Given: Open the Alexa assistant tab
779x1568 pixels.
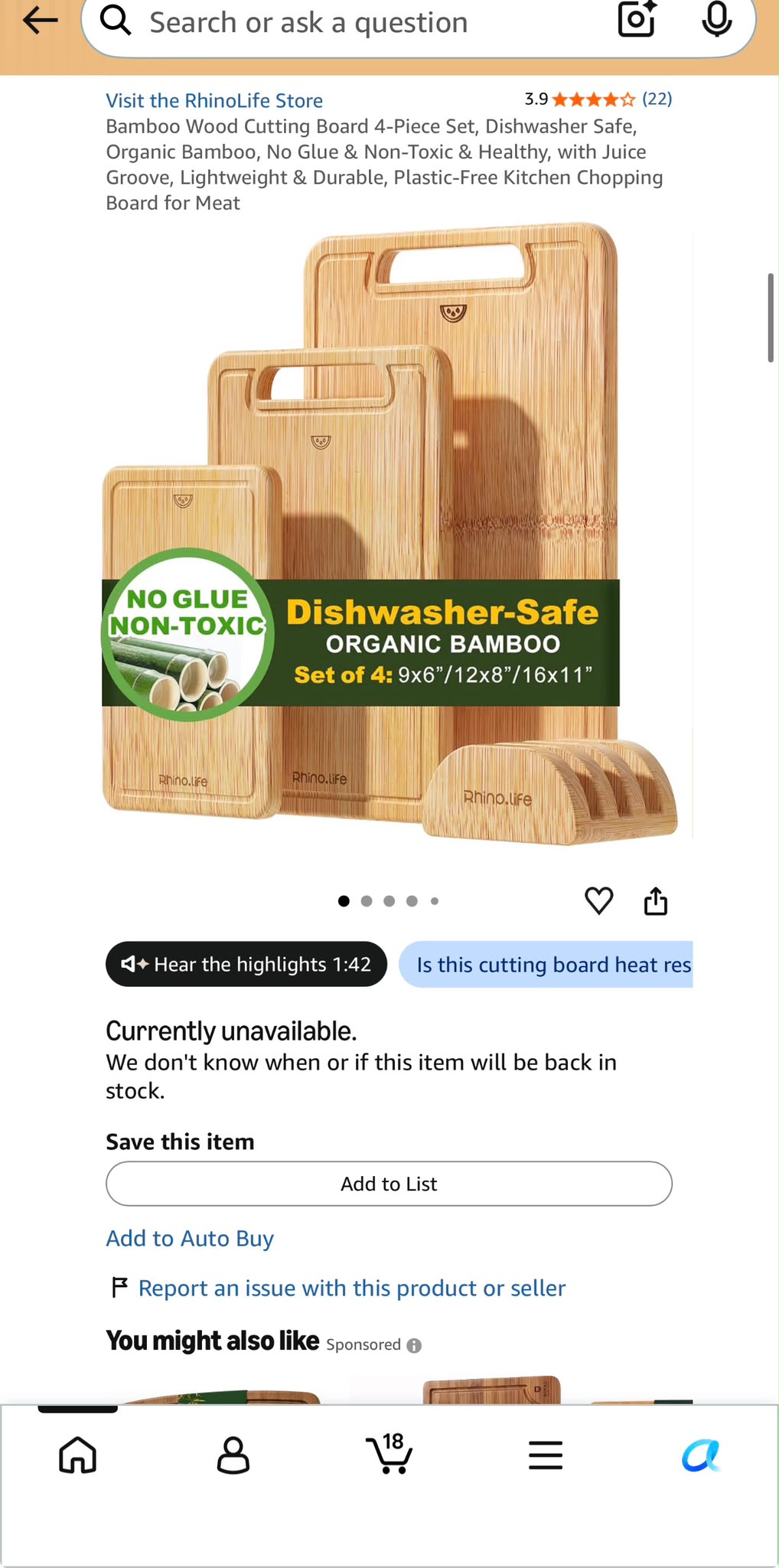Looking at the screenshot, I should [x=701, y=1455].
